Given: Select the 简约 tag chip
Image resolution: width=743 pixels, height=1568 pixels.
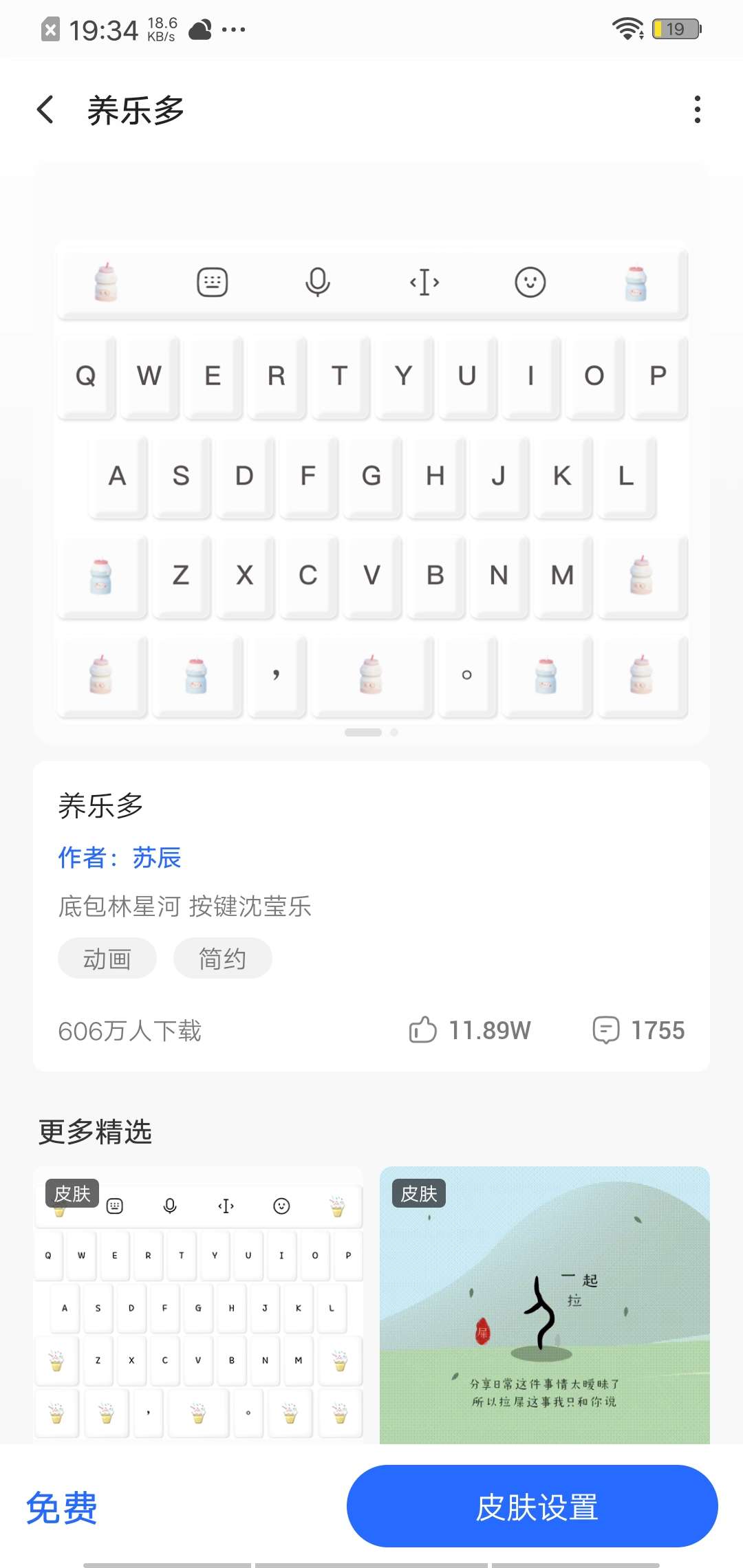Looking at the screenshot, I should tap(222, 958).
